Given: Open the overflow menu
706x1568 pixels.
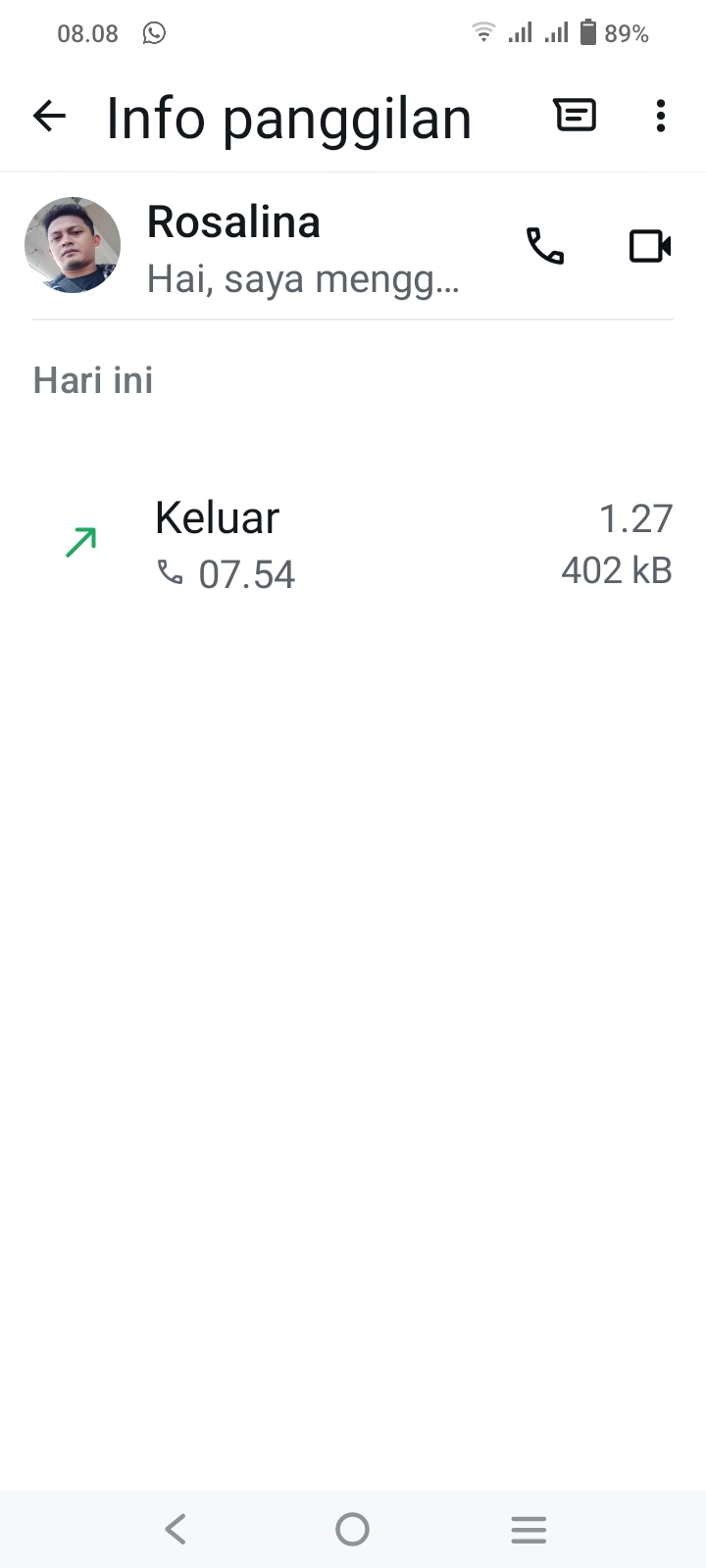Looking at the screenshot, I should pos(661,116).
